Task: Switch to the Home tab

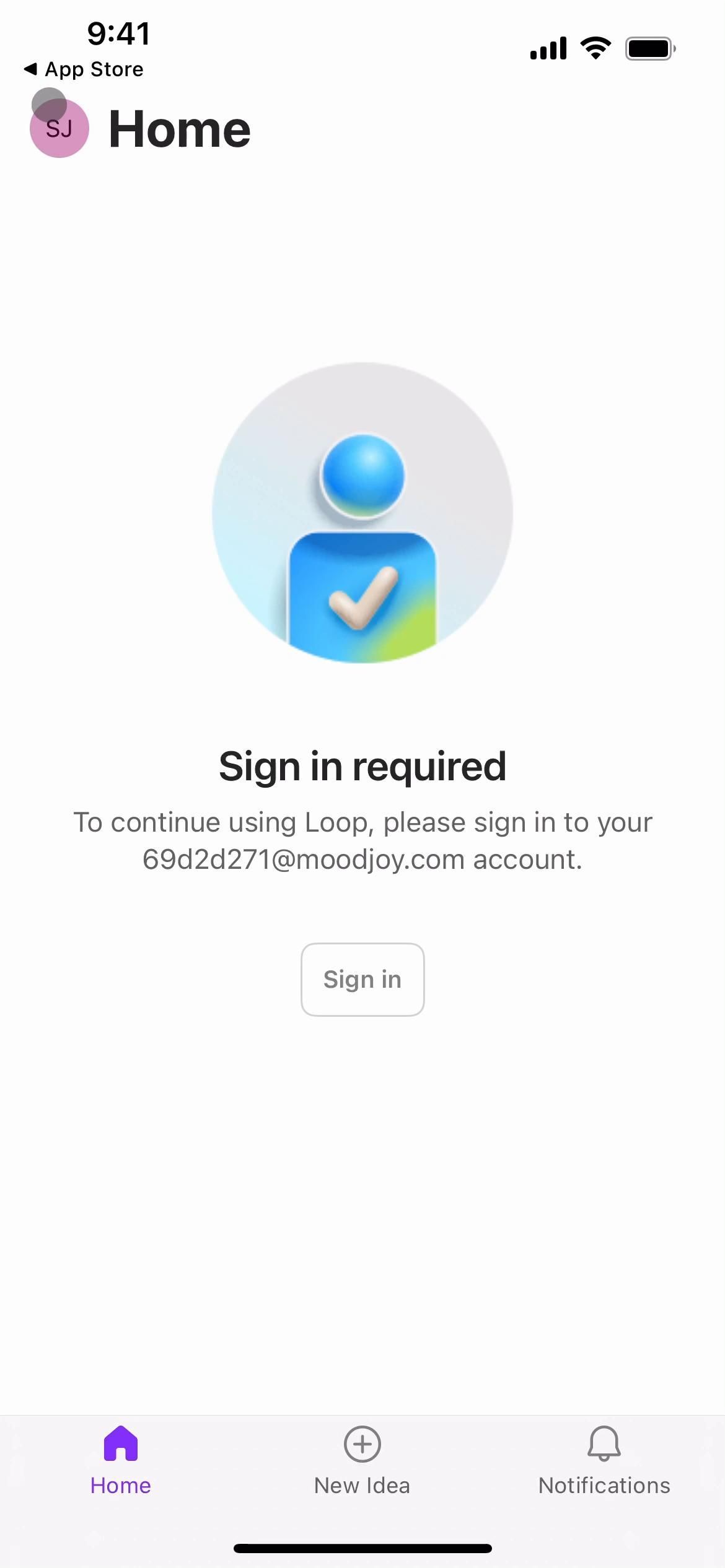Action: [121, 1461]
